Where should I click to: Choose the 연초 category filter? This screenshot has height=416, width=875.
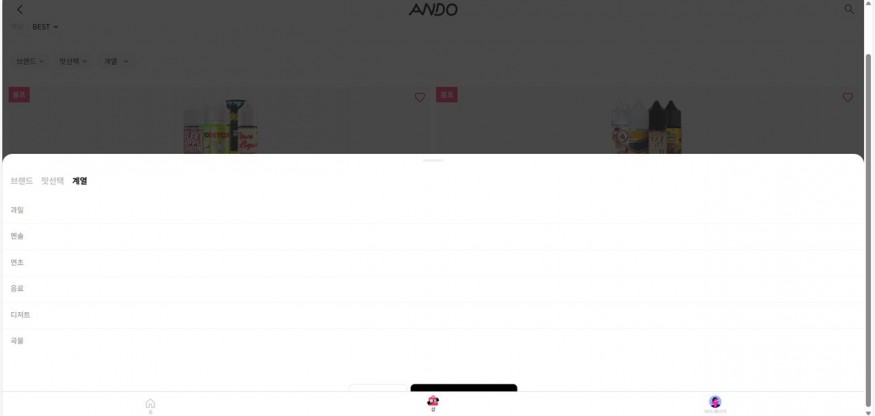pos(17,262)
